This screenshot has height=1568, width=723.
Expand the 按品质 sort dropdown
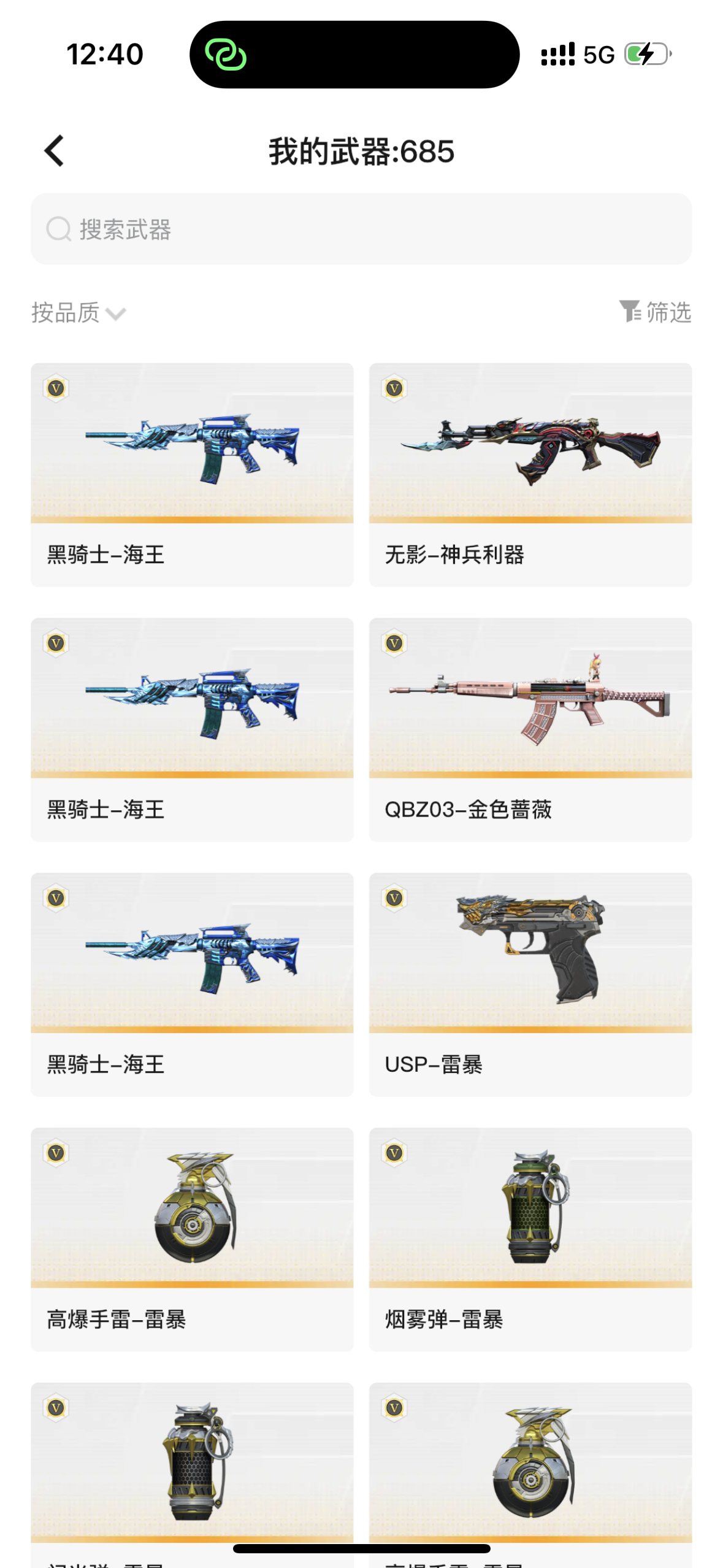(x=78, y=313)
